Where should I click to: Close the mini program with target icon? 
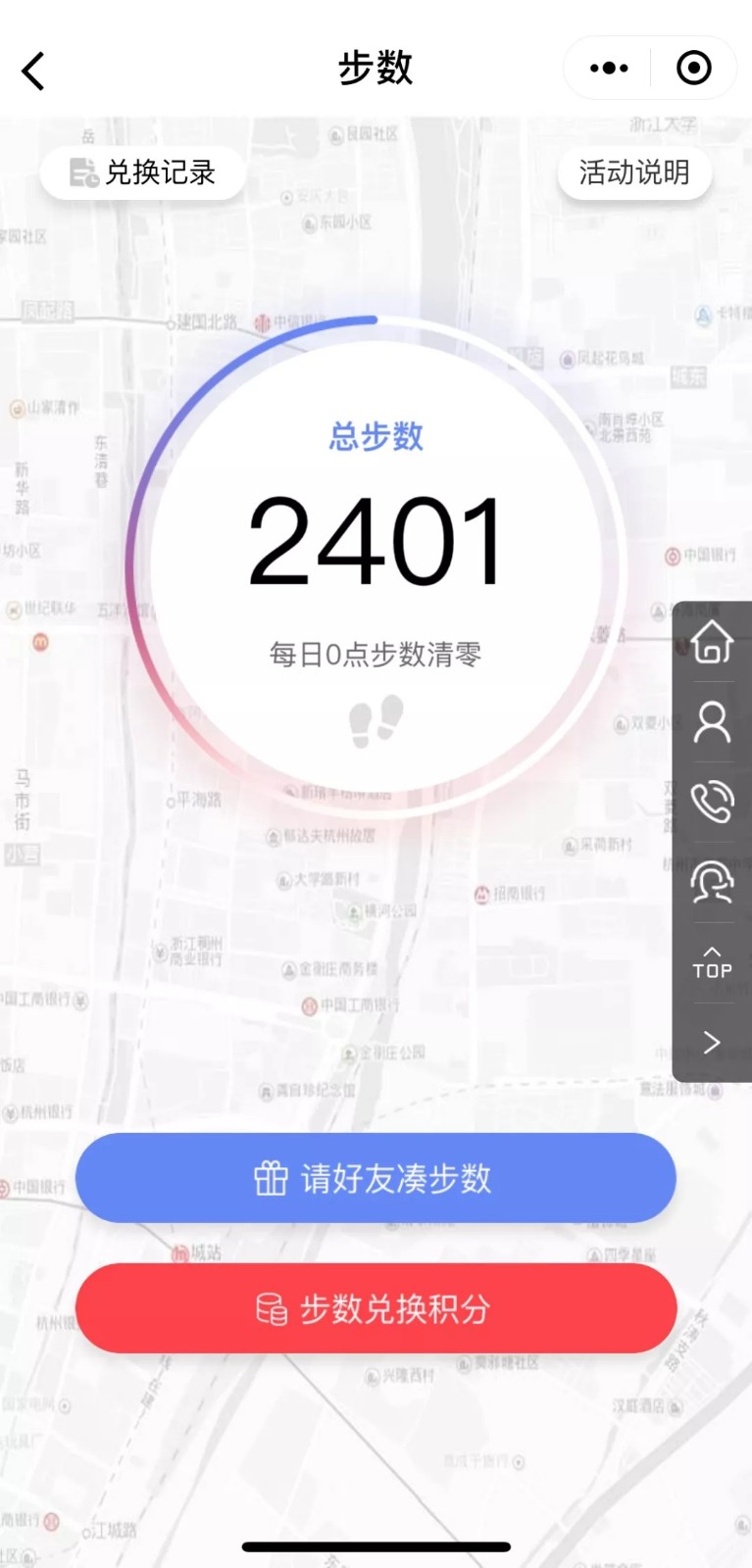tap(694, 68)
